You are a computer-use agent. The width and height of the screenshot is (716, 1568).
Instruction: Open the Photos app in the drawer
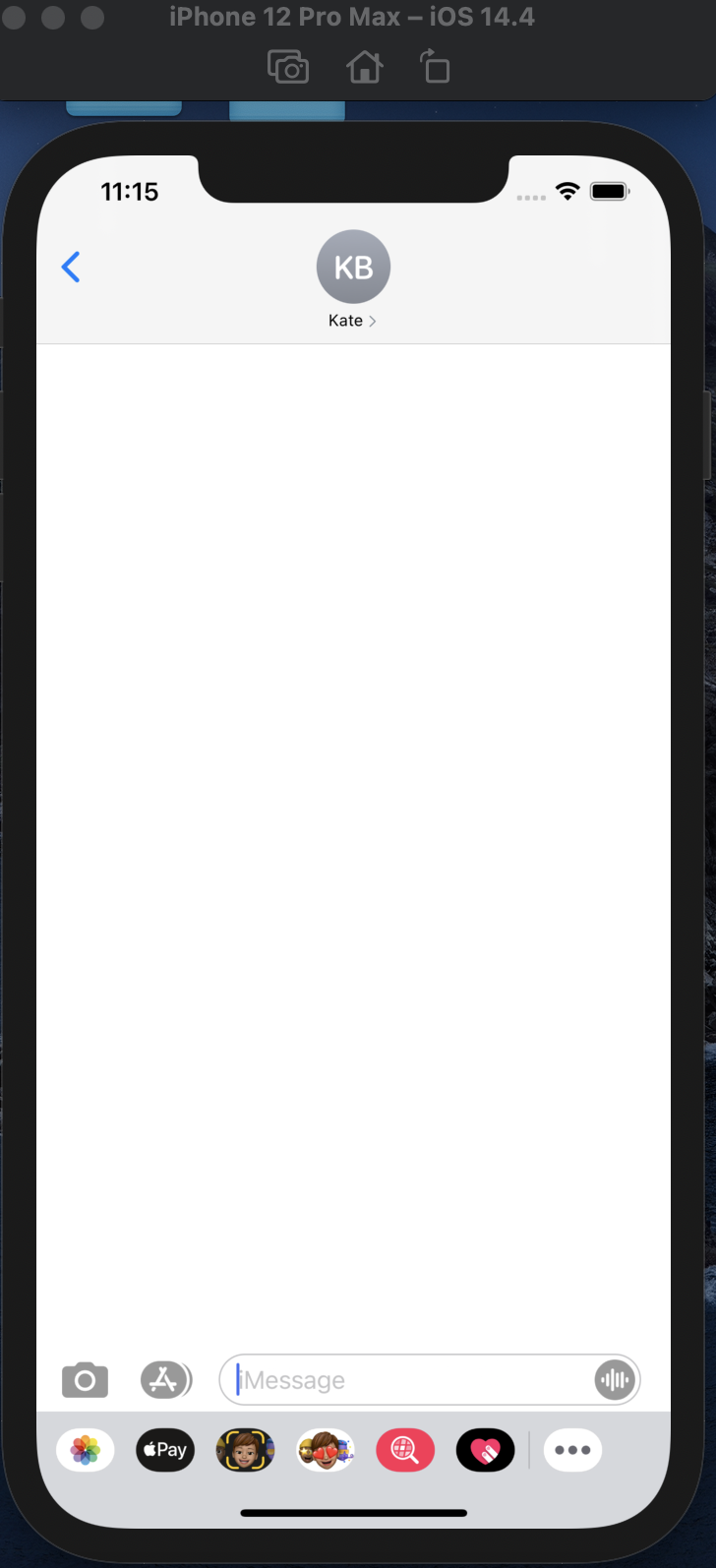coord(86,1450)
